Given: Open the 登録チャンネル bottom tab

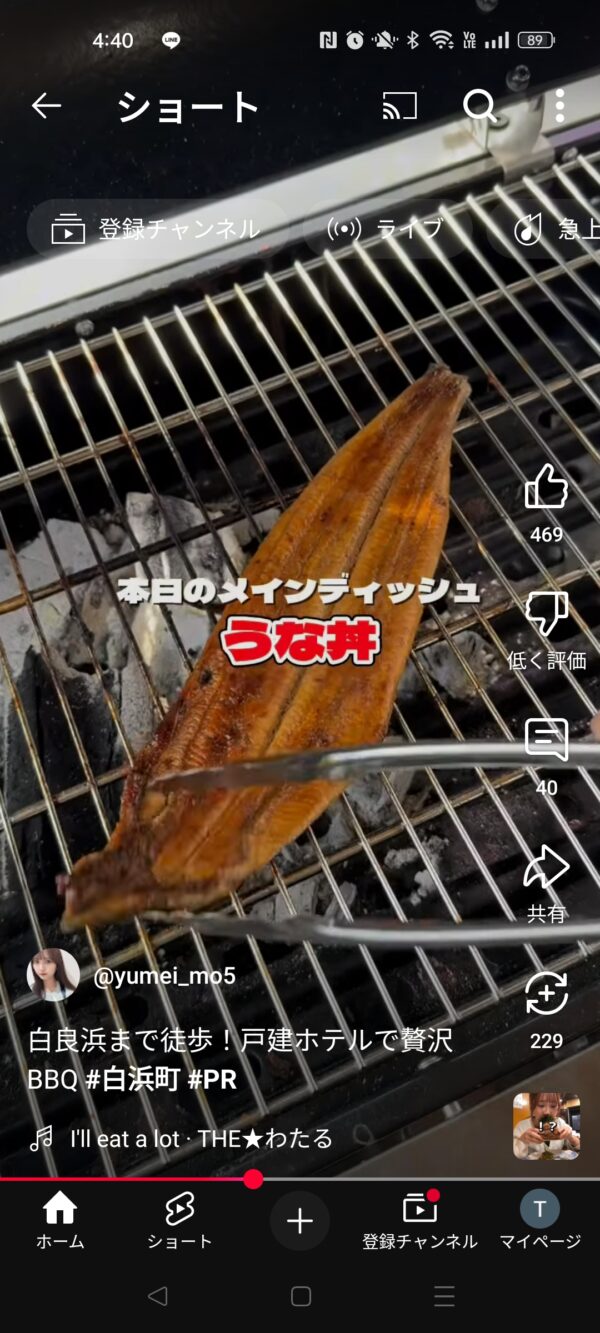Looking at the screenshot, I should tap(420, 1221).
